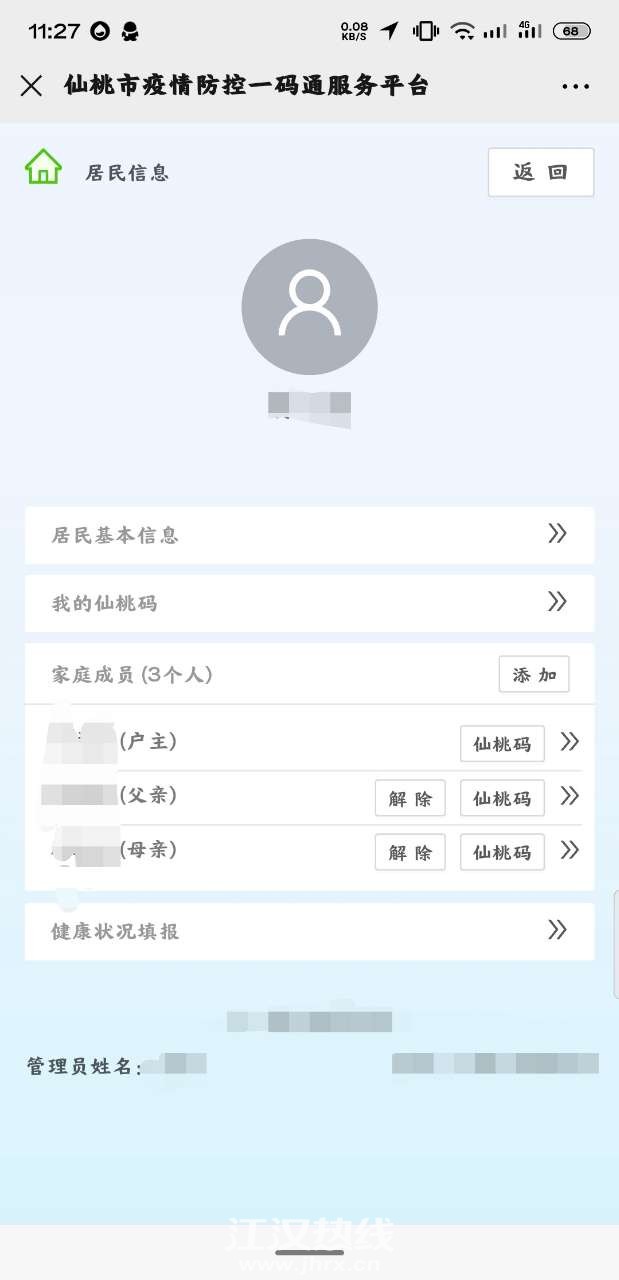619x1280 pixels.
Task: Open 居民基本信息 row
Action: [x=309, y=535]
